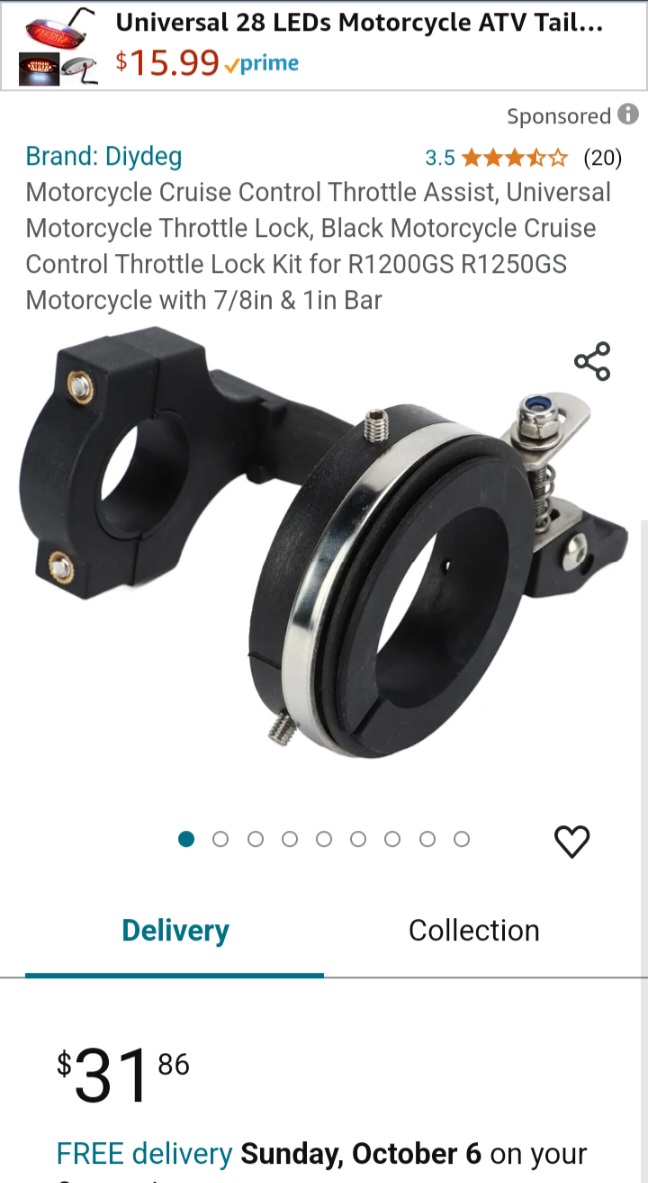This screenshot has width=648, height=1183.
Task: View the 3.5 star ratings and reviews
Action: click(522, 157)
